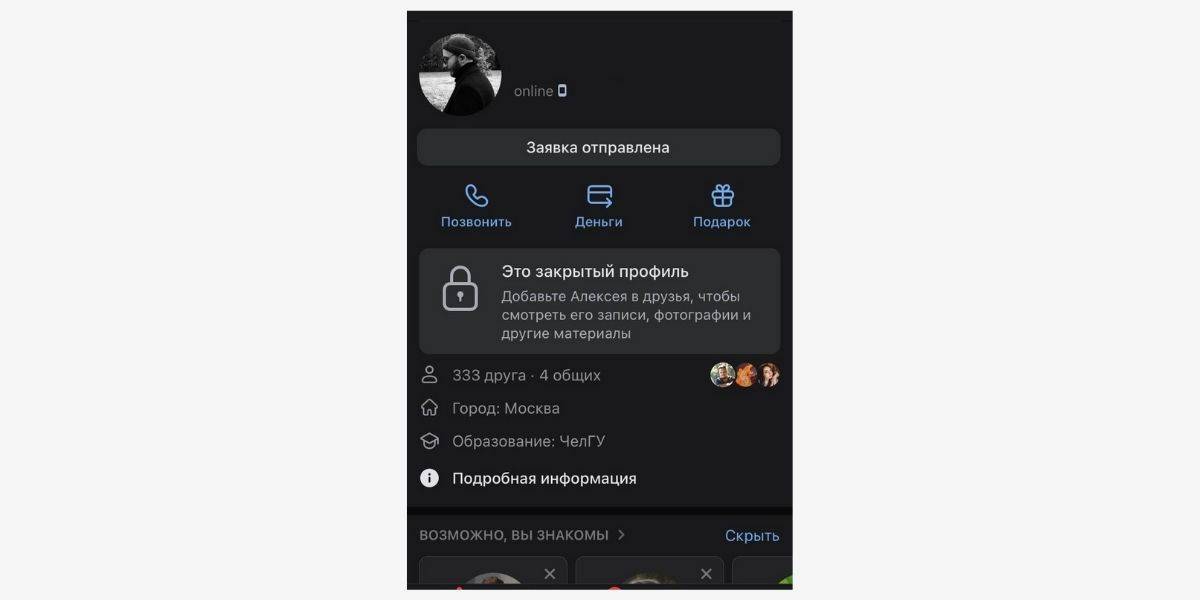Open 'Подробная информация' details
The image size is (1200, 600).
coord(543,478)
